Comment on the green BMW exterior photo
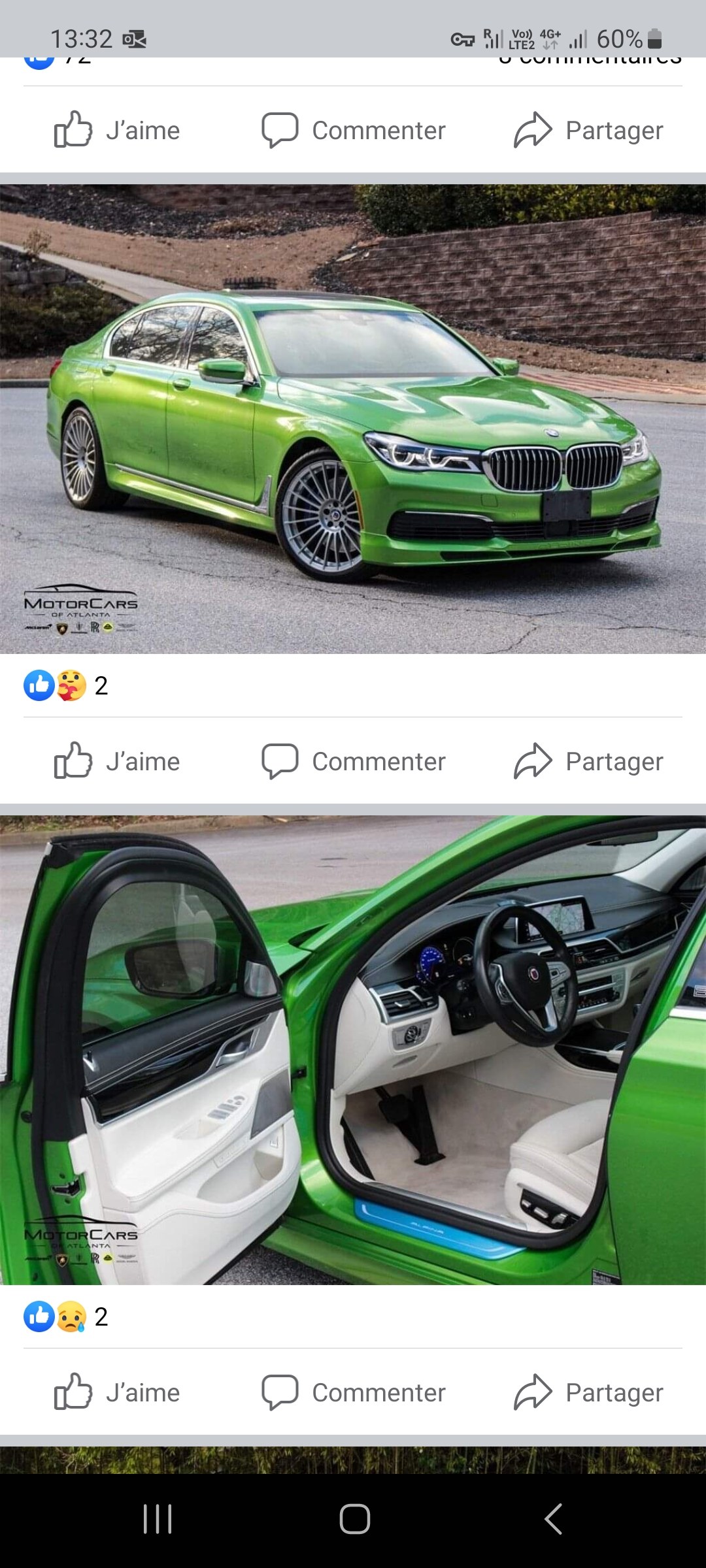This screenshot has width=706, height=1568. [x=353, y=761]
